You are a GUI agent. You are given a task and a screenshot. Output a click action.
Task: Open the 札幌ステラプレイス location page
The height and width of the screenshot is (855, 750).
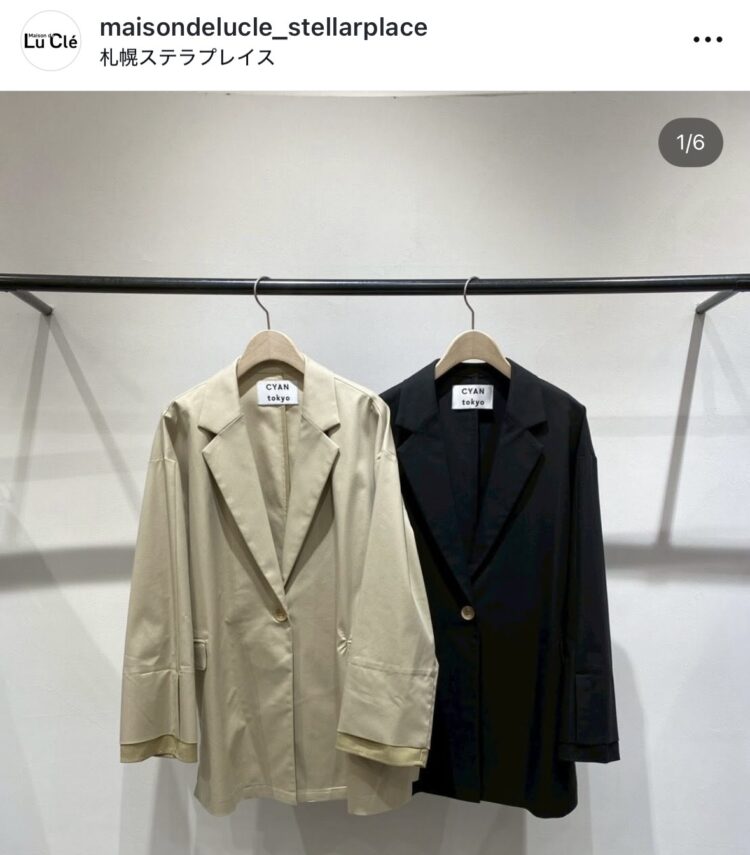[187, 57]
